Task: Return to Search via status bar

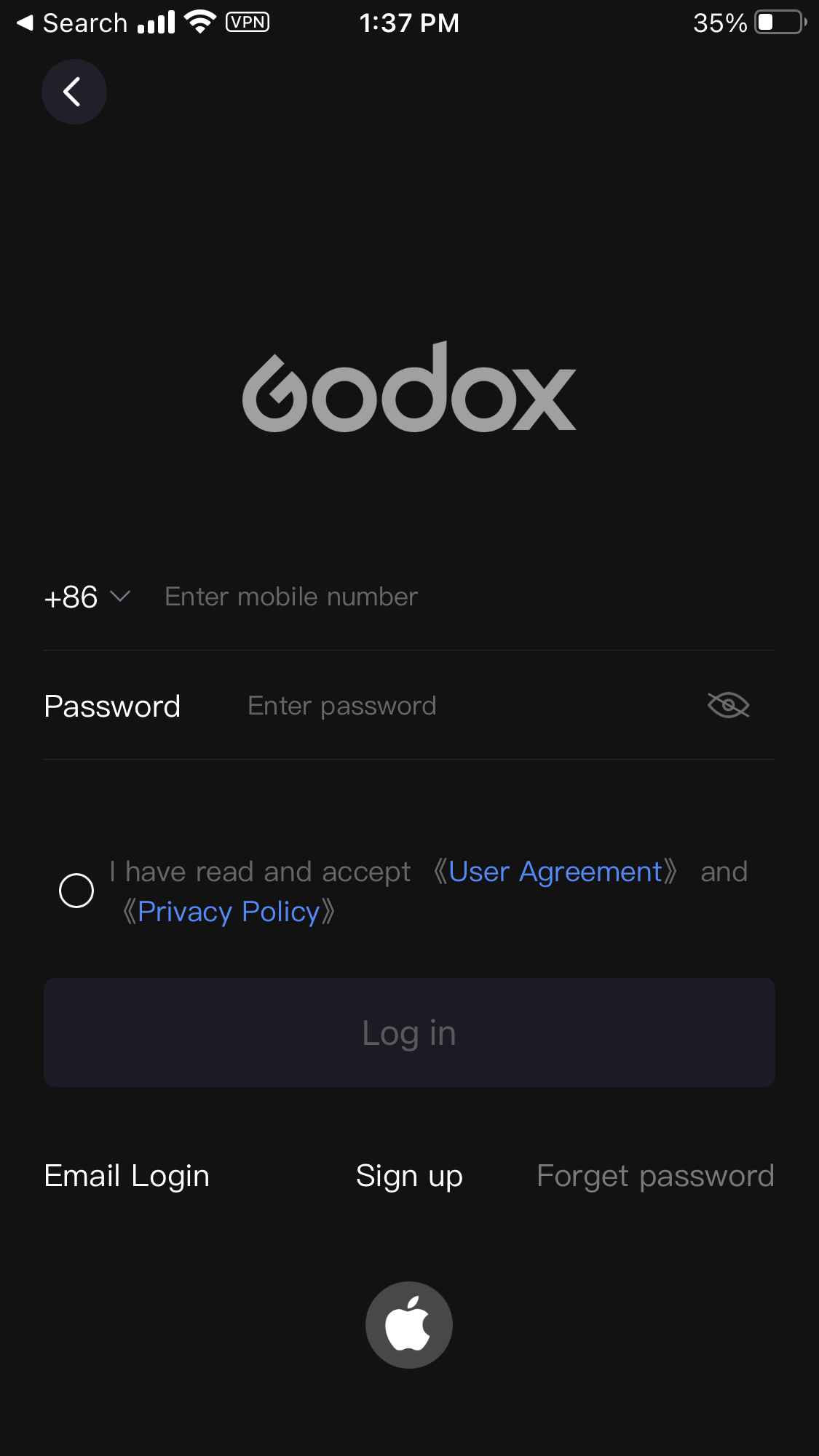Action: pyautogui.click(x=71, y=23)
